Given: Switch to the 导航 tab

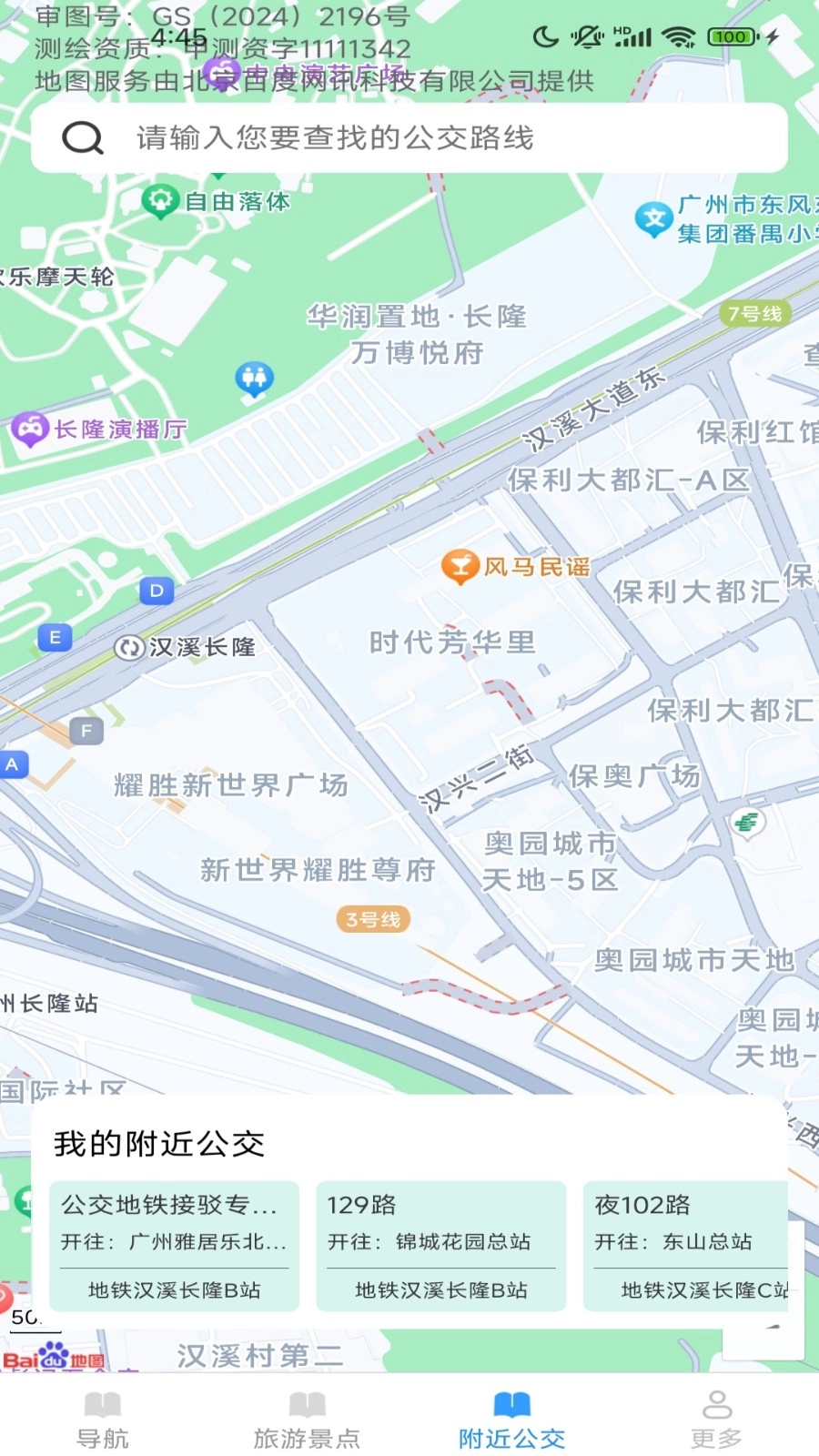Looking at the screenshot, I should [102, 1420].
